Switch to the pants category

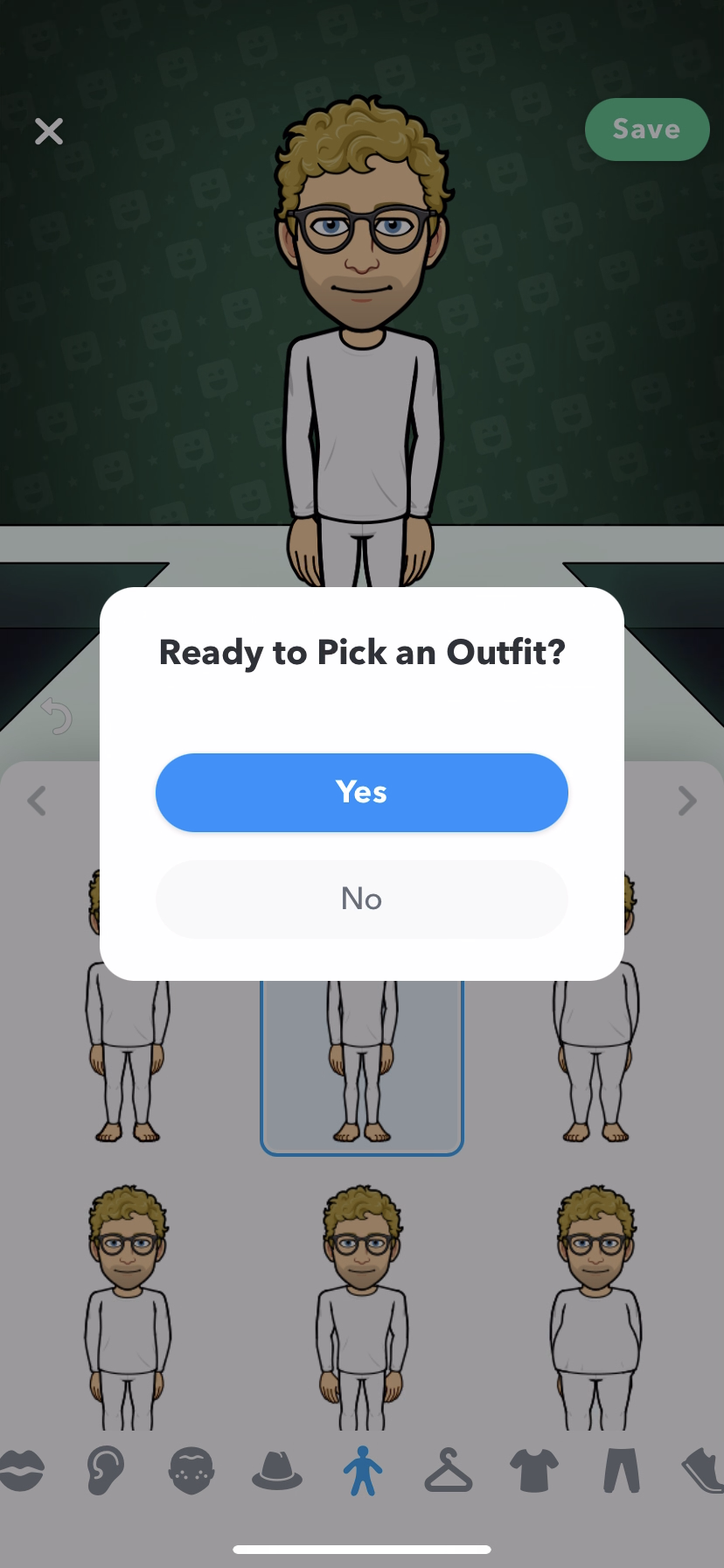[x=621, y=1470]
